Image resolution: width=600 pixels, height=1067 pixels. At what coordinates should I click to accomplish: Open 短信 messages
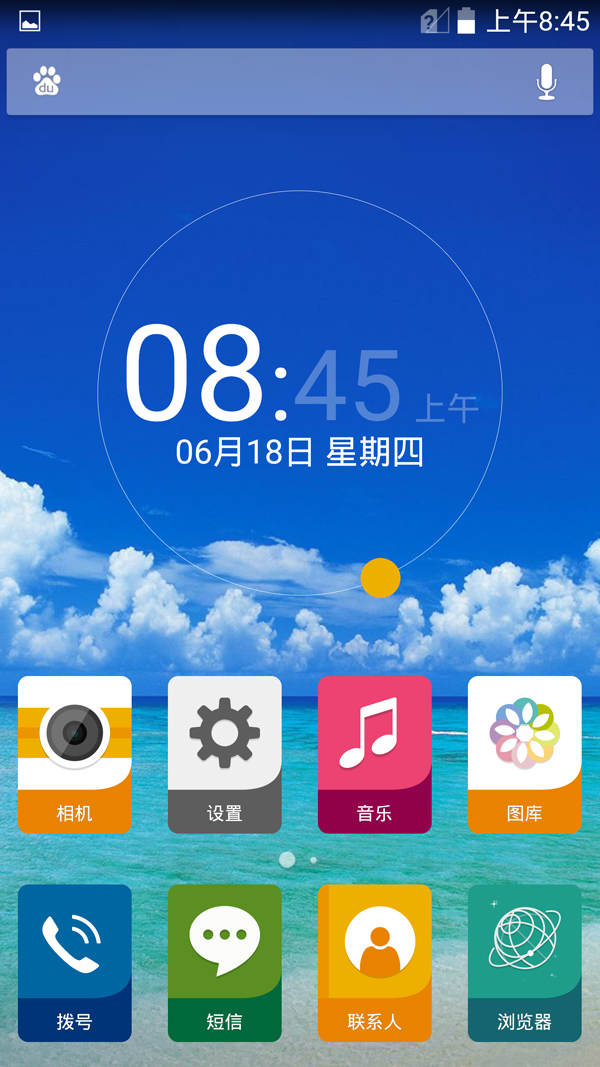(x=225, y=961)
